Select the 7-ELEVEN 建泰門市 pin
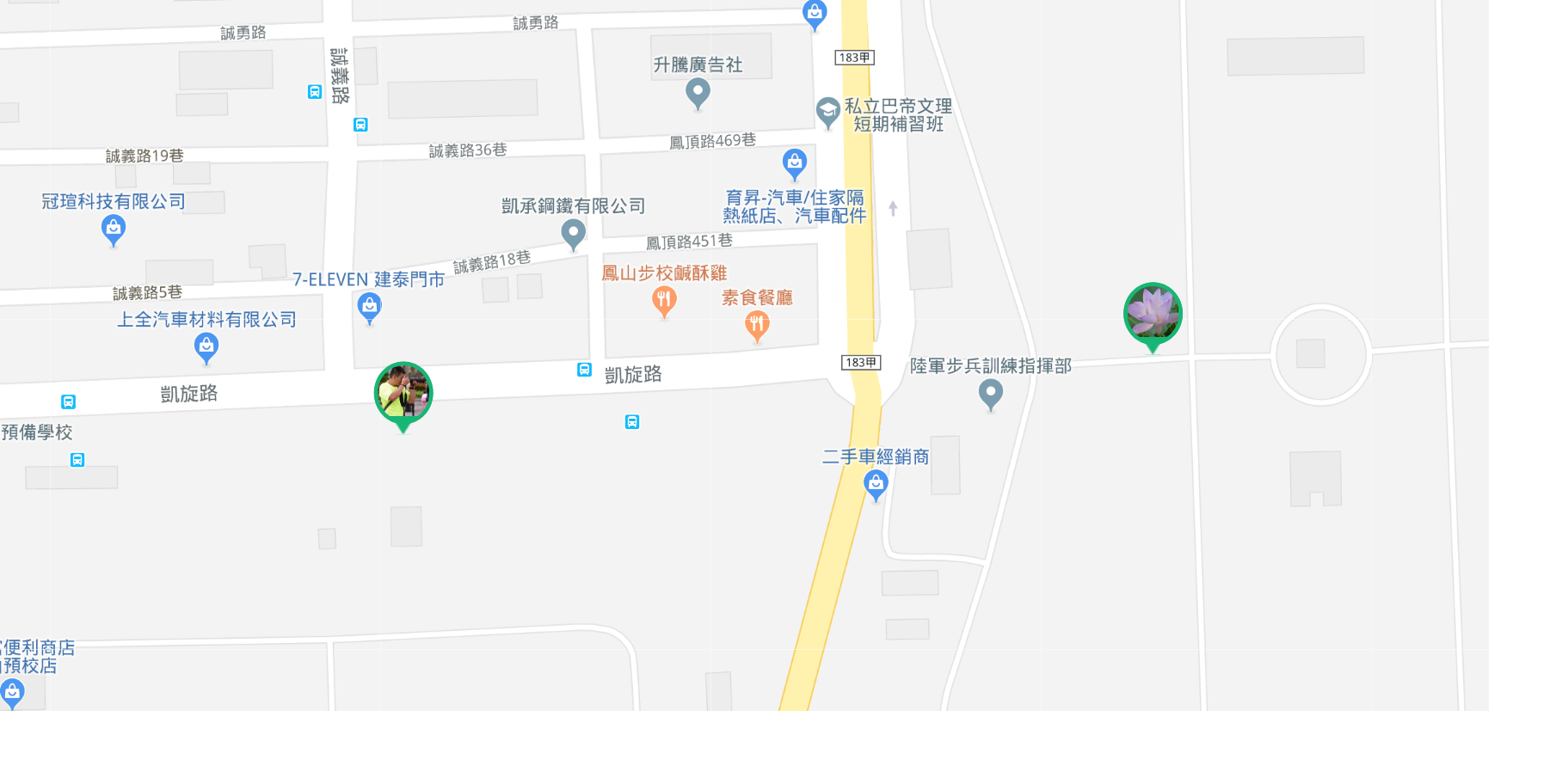Screen dimensions: 1556x784 [370, 306]
